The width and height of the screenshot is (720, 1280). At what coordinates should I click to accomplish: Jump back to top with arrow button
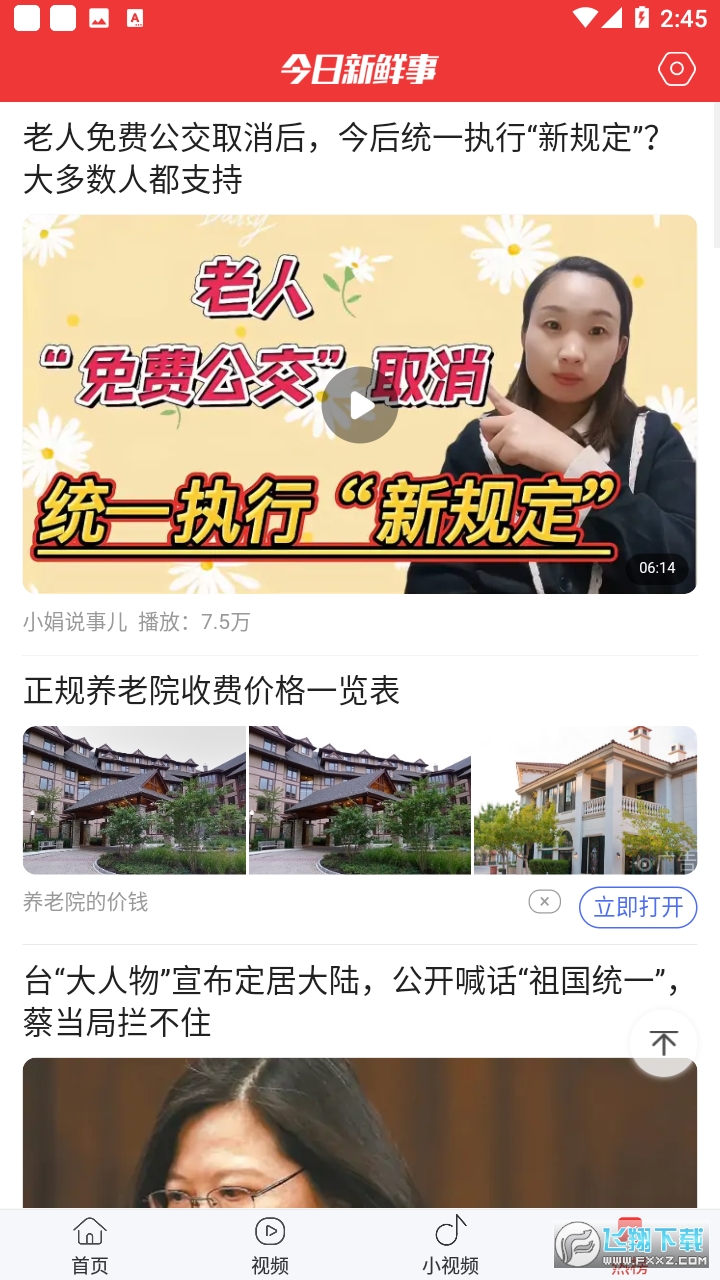663,1043
